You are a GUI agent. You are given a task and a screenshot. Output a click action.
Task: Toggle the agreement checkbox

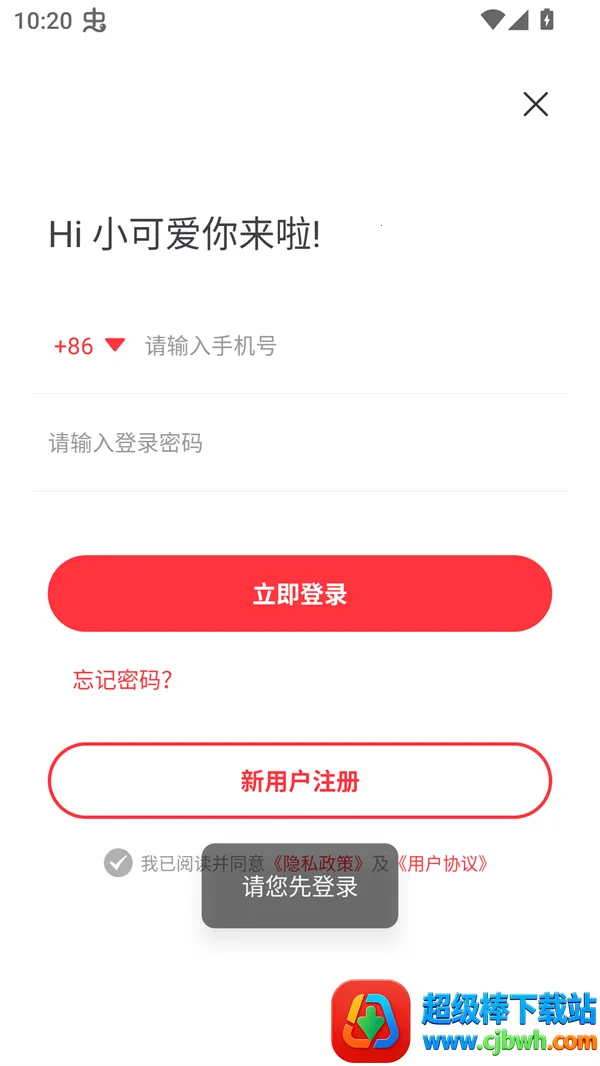tap(118, 863)
